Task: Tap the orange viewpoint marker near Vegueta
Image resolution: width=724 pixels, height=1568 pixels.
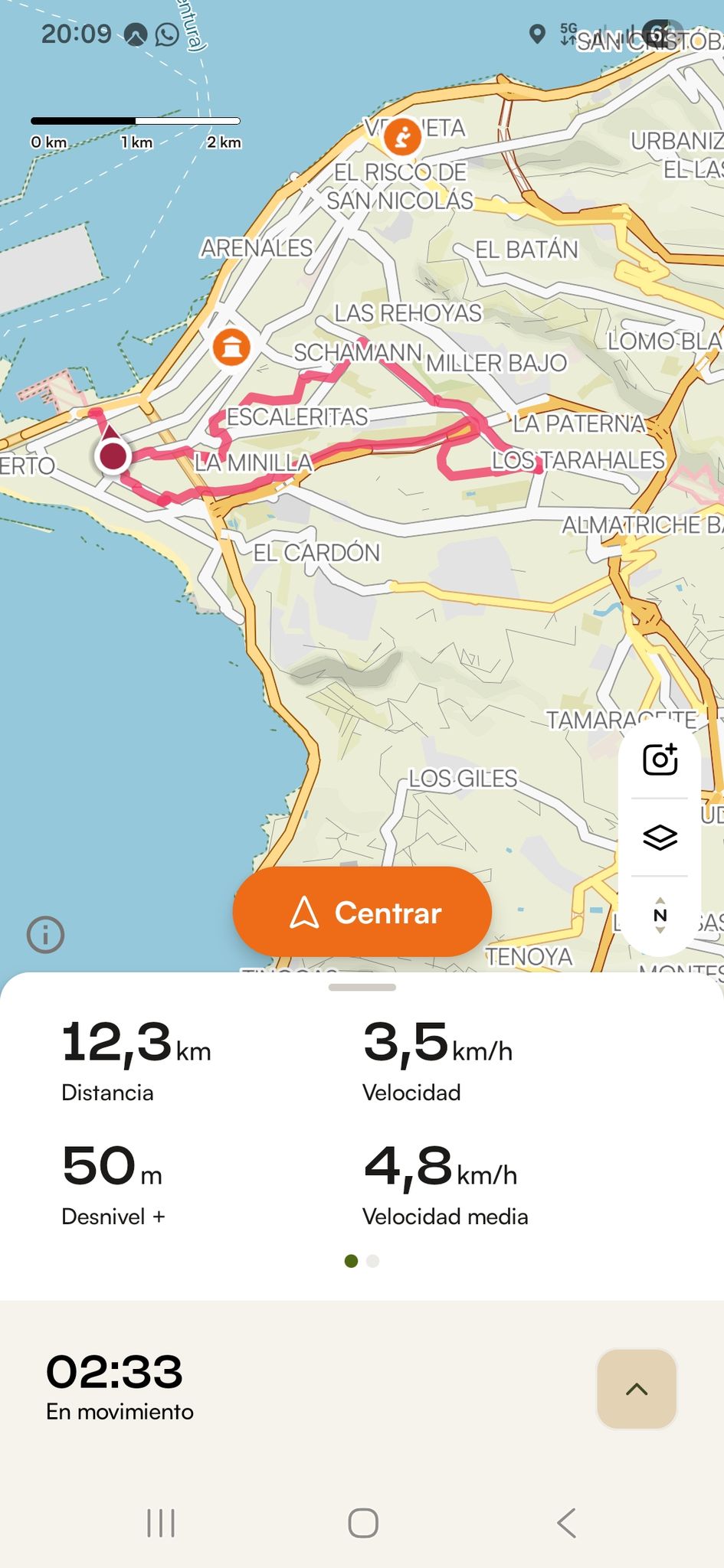Action: (402, 136)
